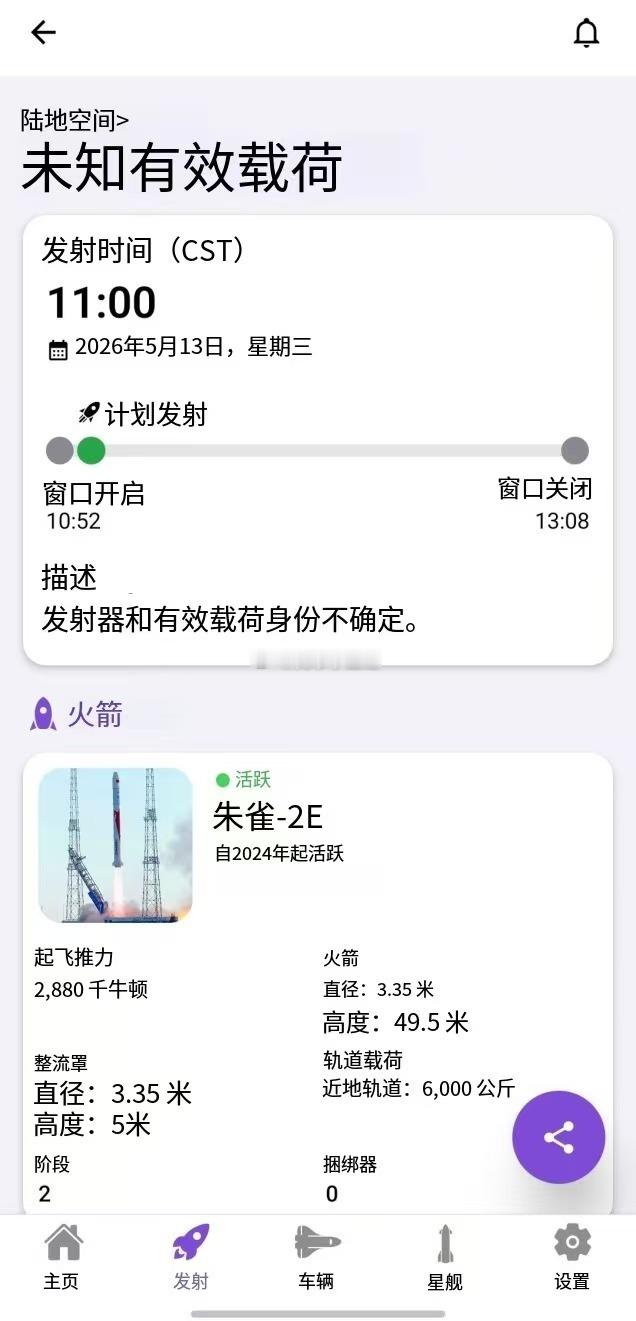Go back using the top-left arrow

click(x=43, y=33)
